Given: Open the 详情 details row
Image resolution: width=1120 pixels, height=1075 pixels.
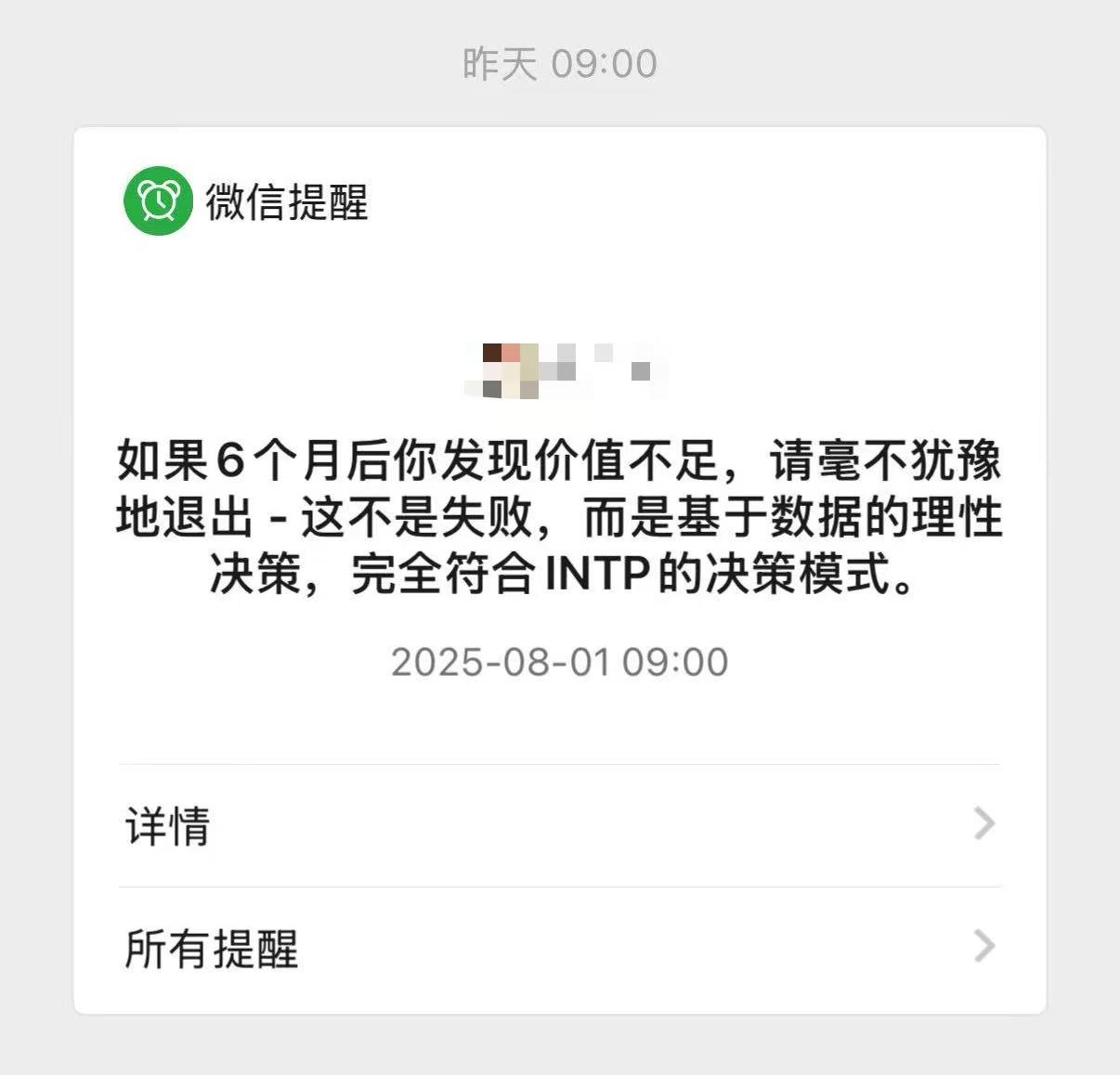Looking at the screenshot, I should (560, 825).
